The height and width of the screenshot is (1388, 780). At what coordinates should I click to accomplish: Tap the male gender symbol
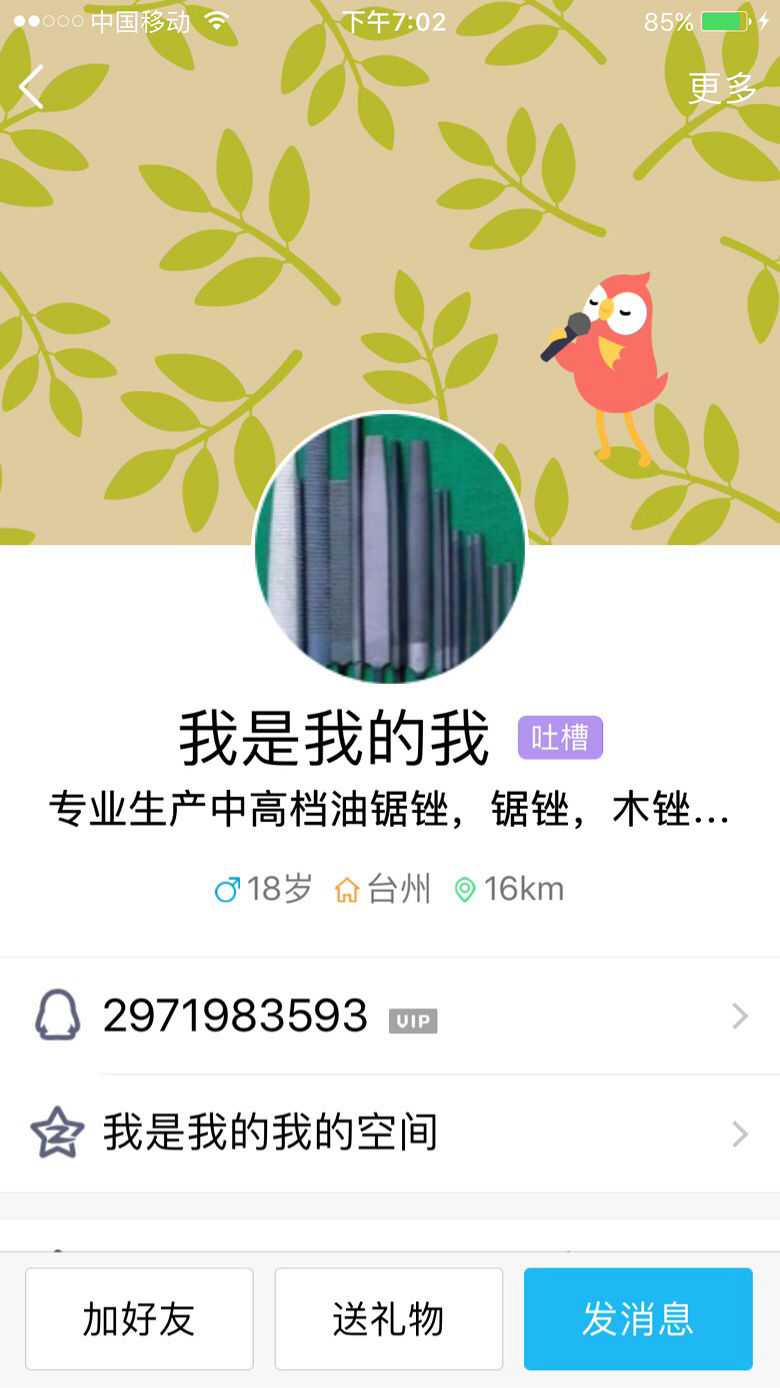(229, 888)
